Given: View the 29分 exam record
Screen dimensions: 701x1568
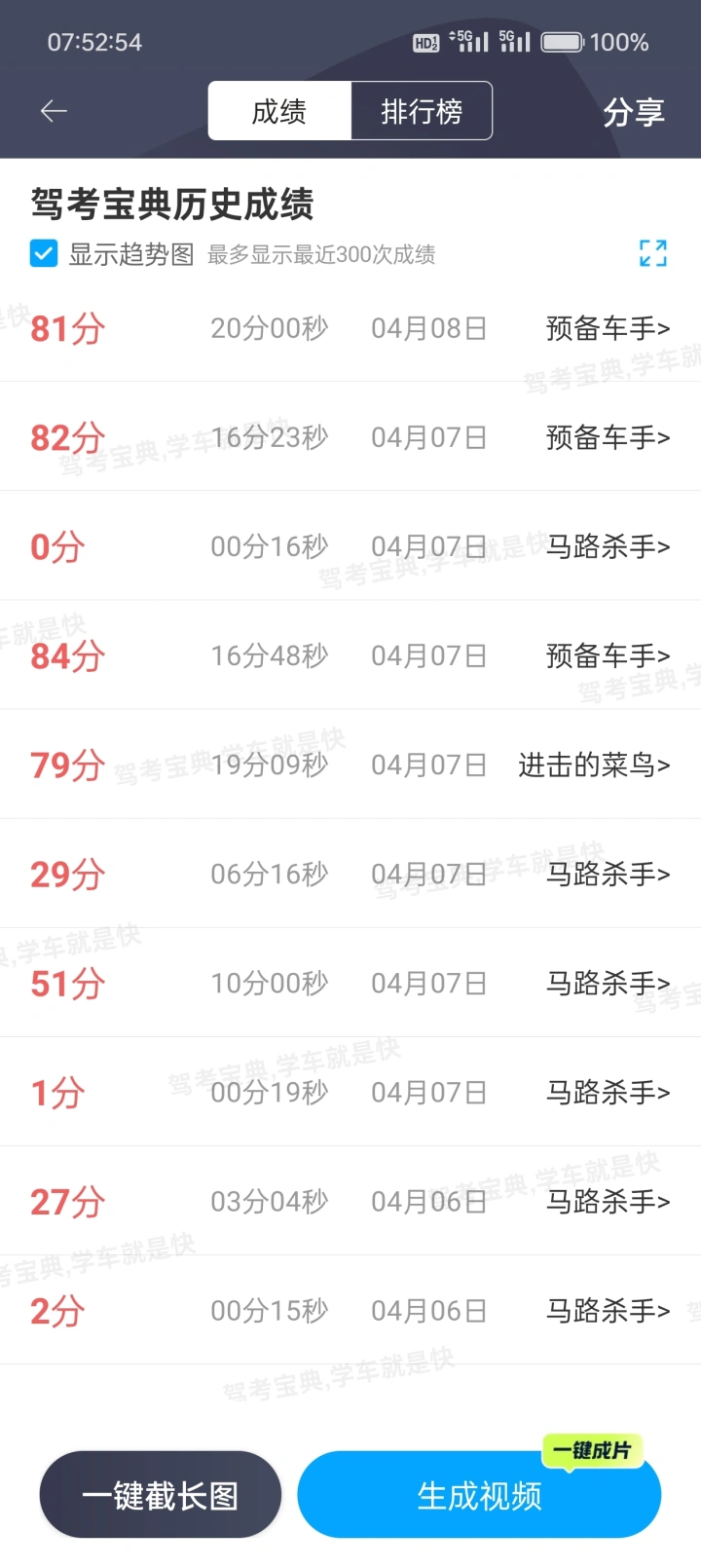Looking at the screenshot, I should point(350,874).
